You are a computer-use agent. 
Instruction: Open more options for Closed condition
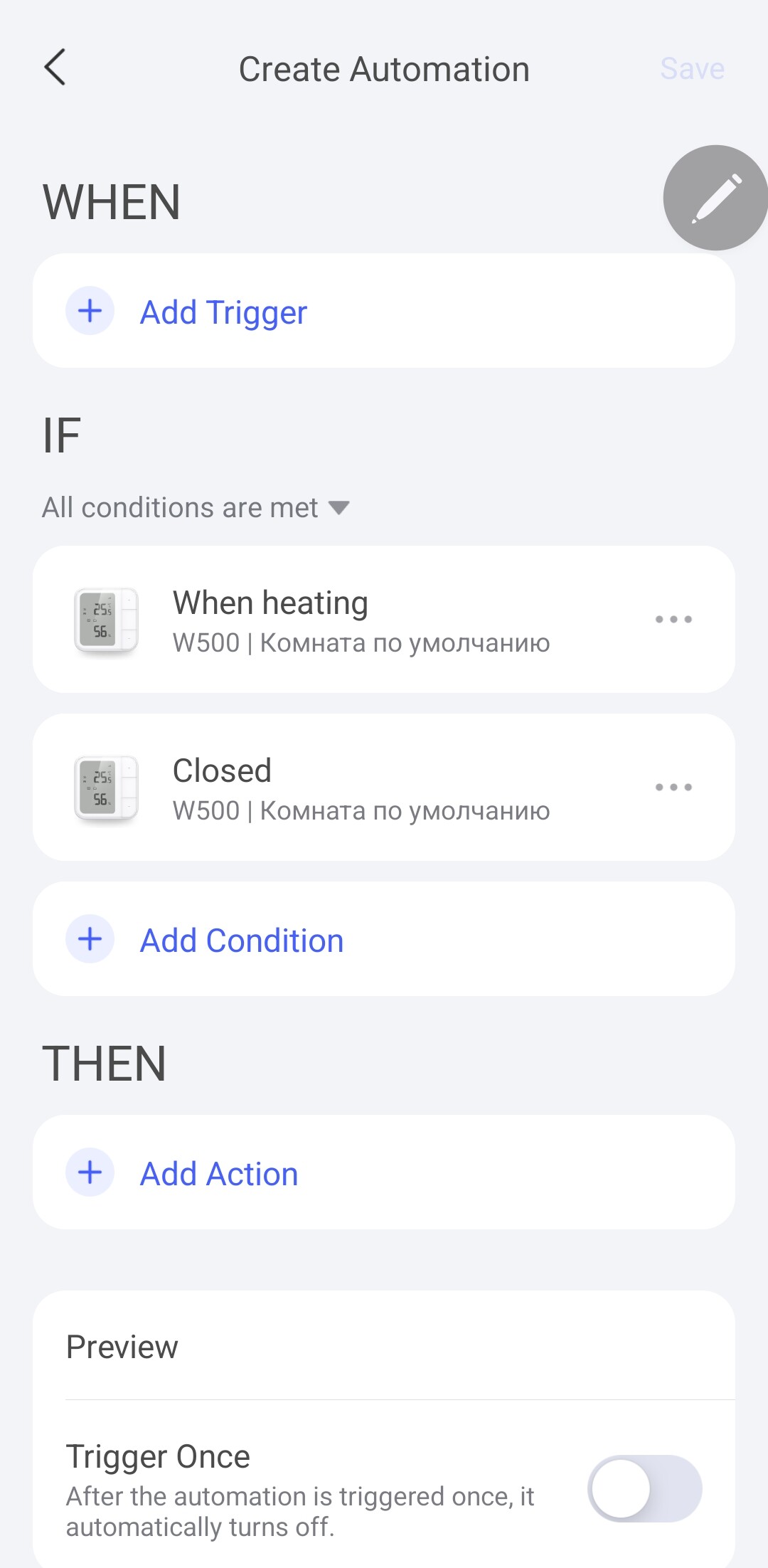pos(673,787)
